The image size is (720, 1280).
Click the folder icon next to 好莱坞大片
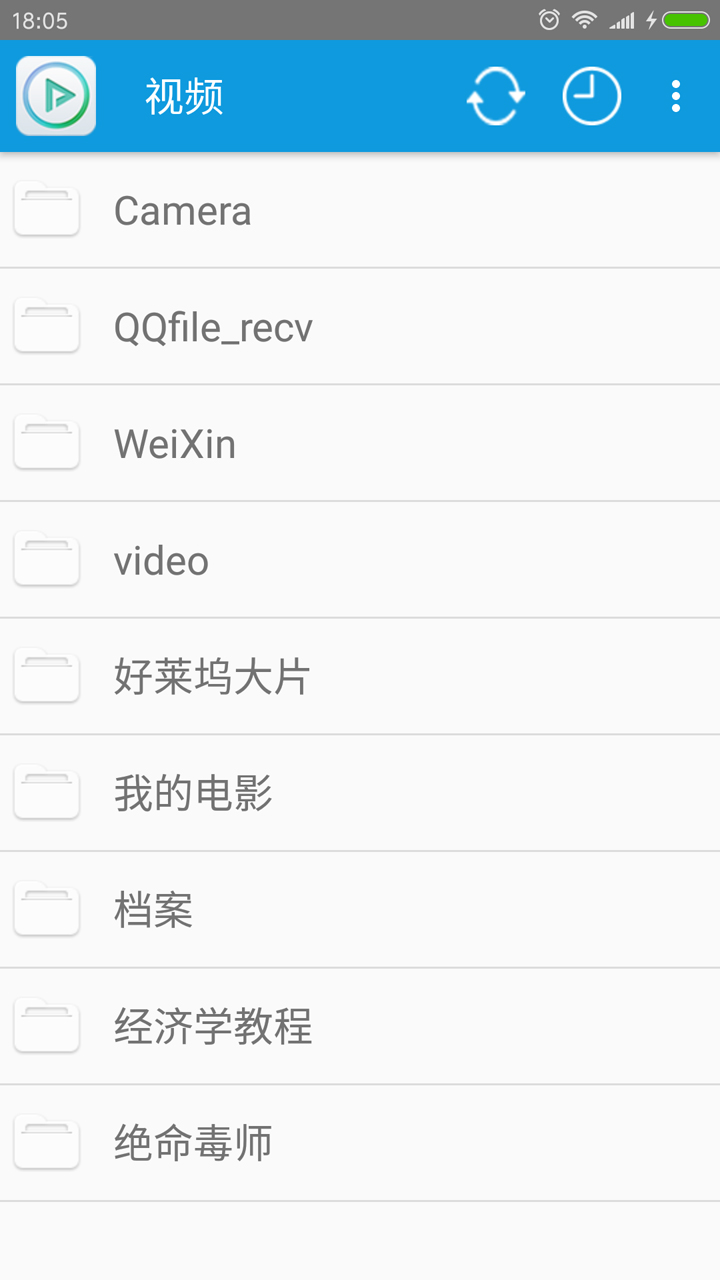tap(46, 676)
